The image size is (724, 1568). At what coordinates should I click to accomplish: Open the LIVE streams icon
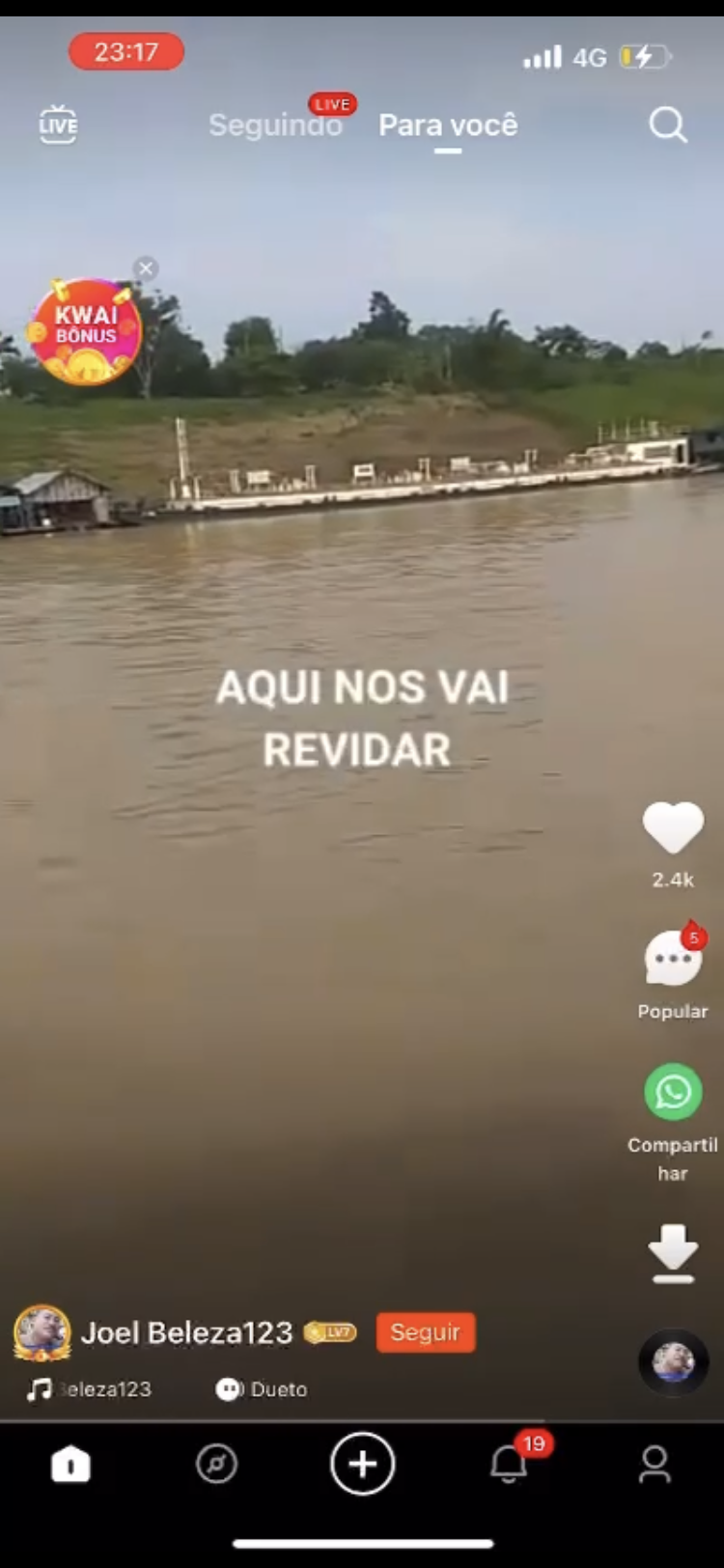pos(58,126)
